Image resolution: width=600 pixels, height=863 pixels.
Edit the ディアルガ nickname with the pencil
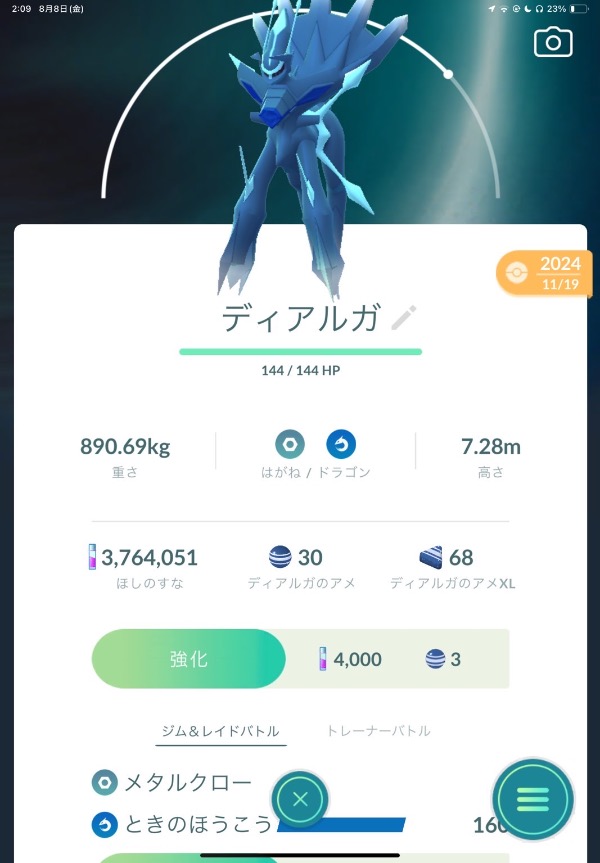[x=403, y=318]
